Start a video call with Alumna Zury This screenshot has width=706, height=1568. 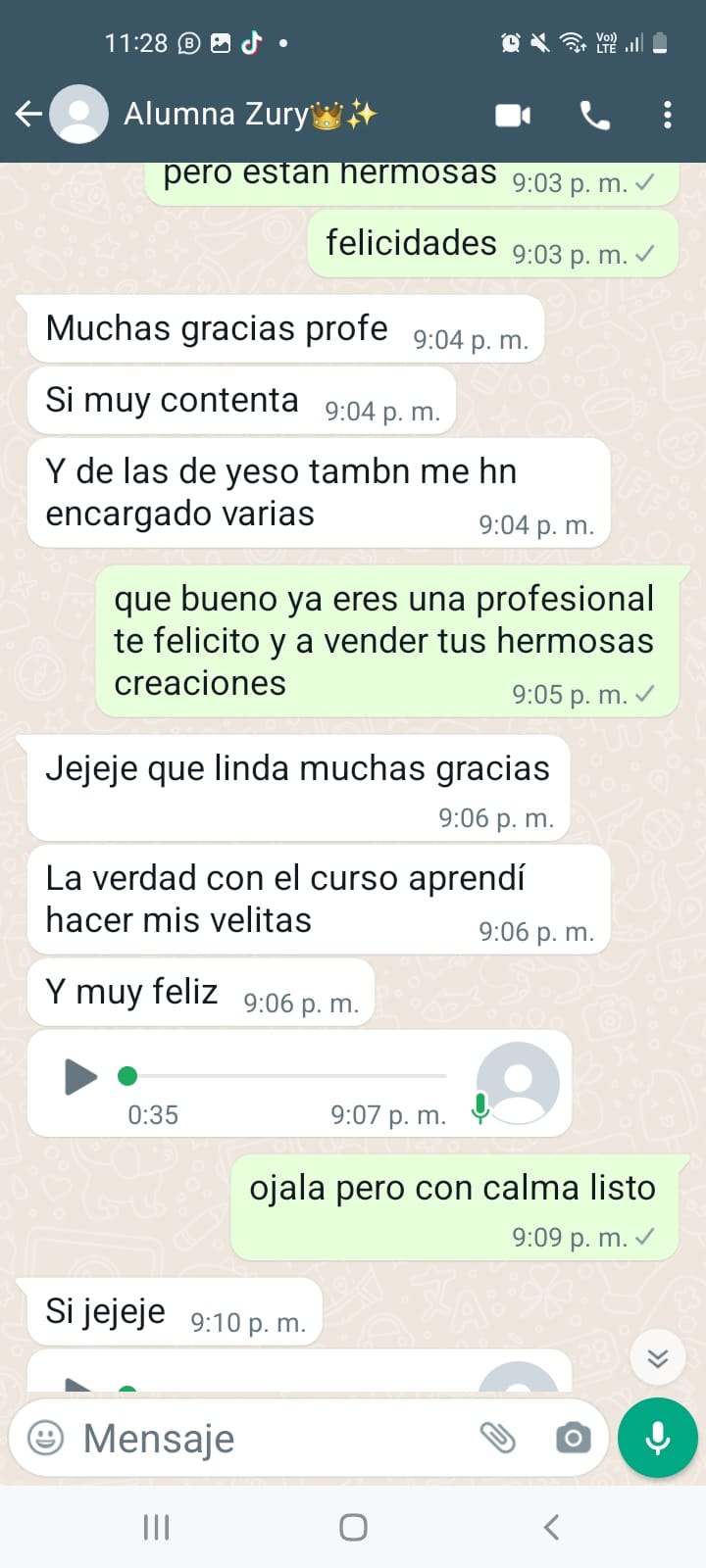[513, 116]
